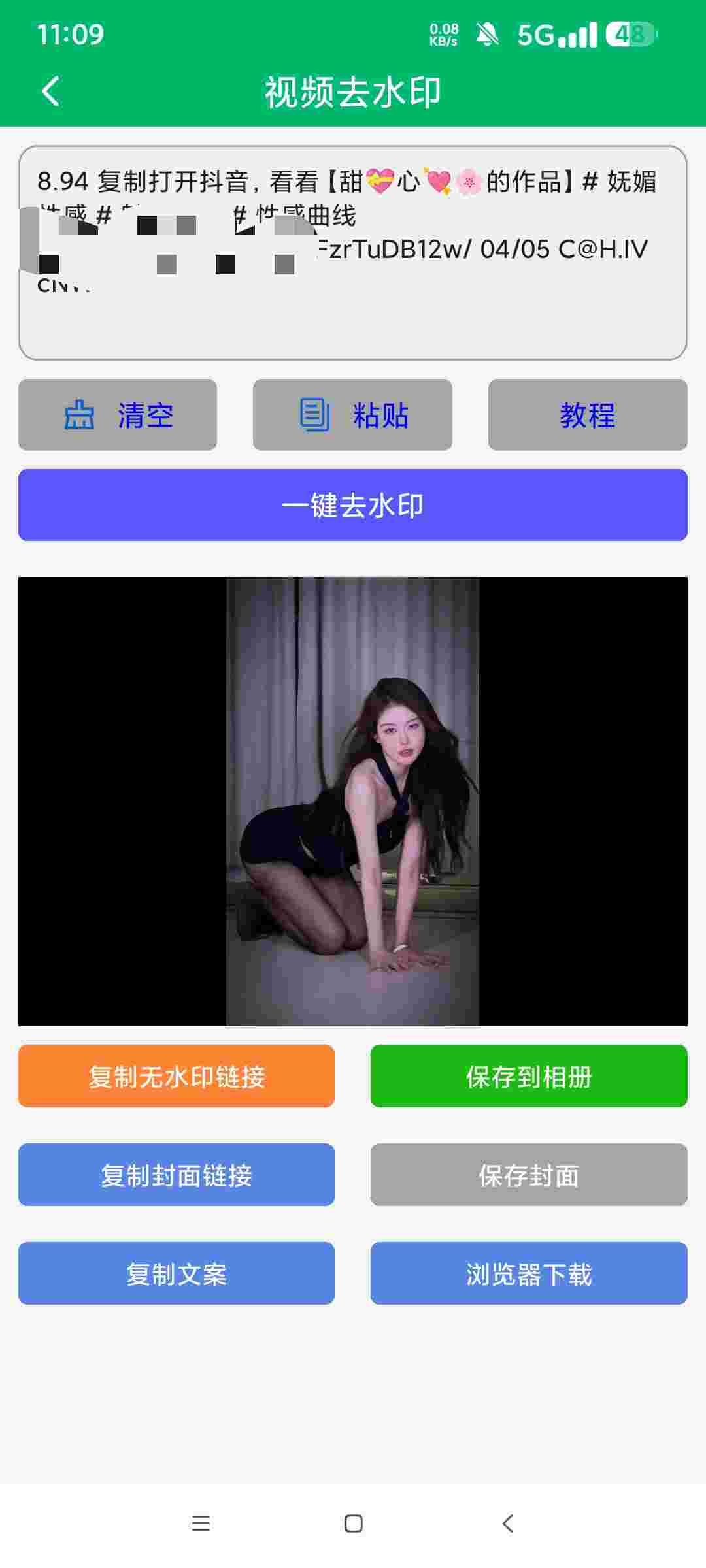Image resolution: width=706 pixels, height=1568 pixels.
Task: Save the video with 保存到相册
Action: (x=528, y=1076)
